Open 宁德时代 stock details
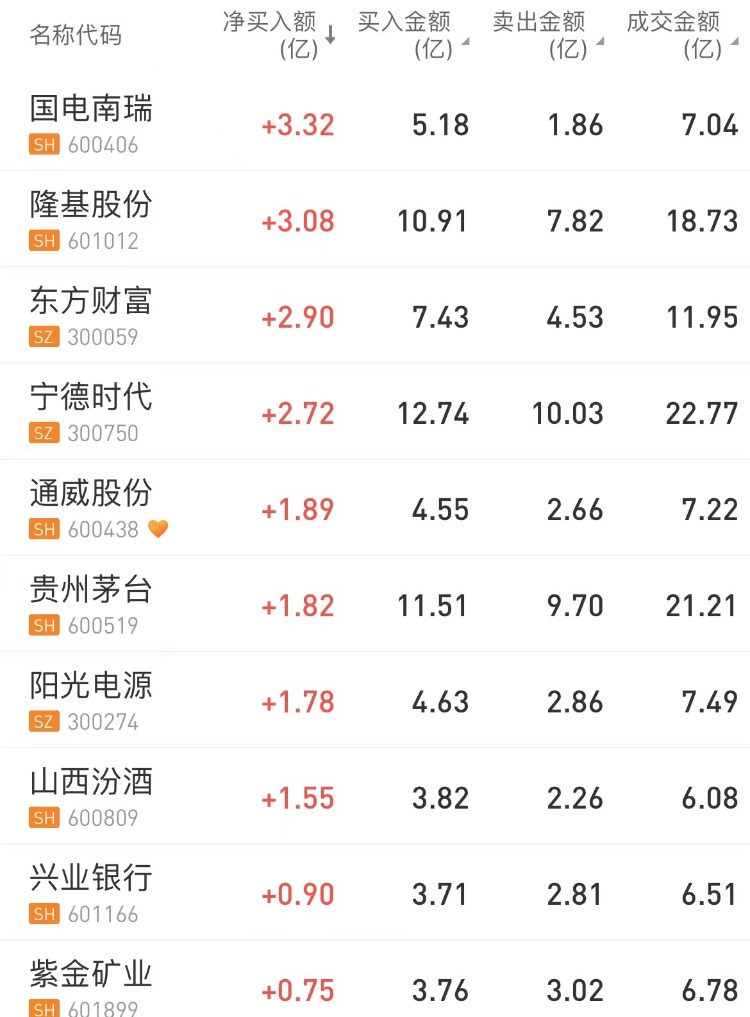Image resolution: width=750 pixels, height=1017 pixels. 91,397
